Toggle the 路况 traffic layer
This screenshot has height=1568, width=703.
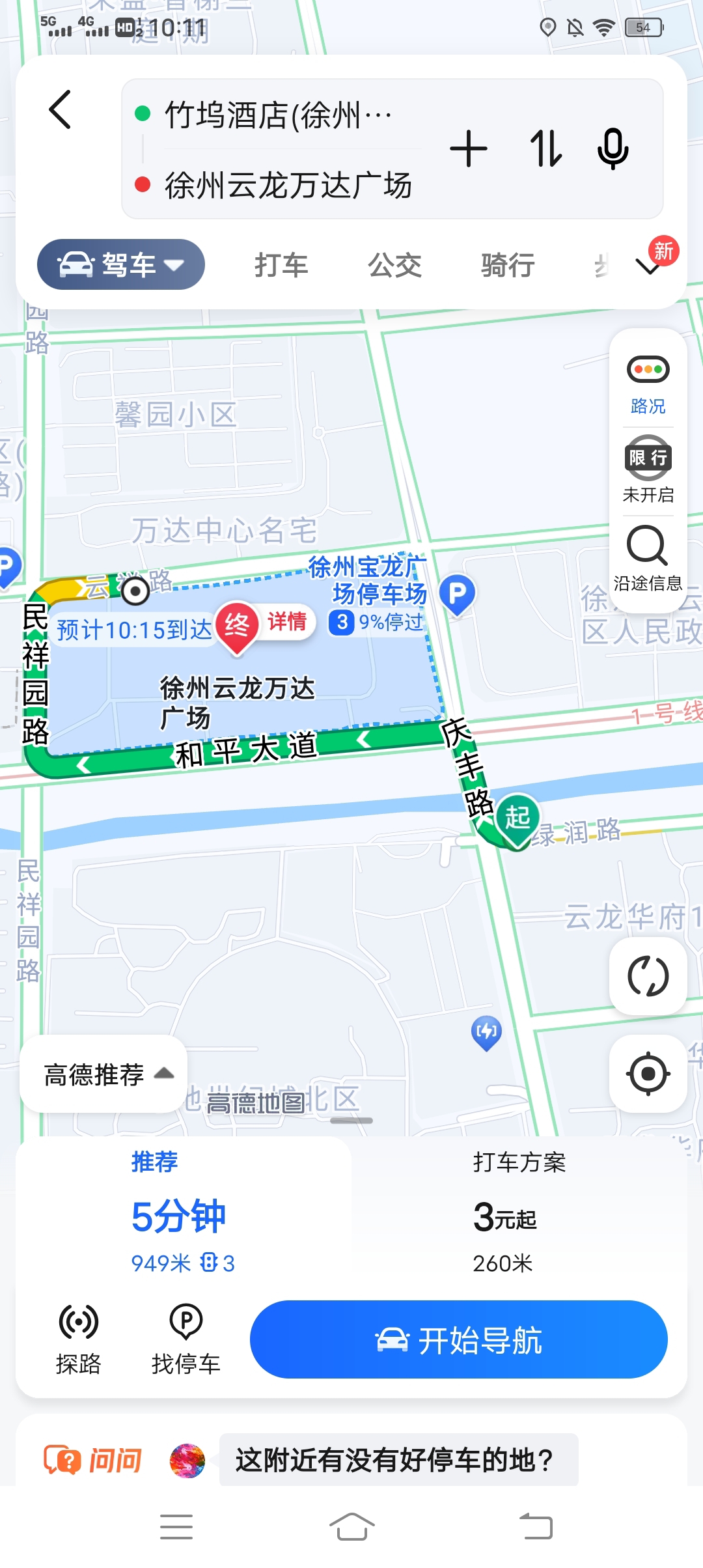pyautogui.click(x=648, y=384)
